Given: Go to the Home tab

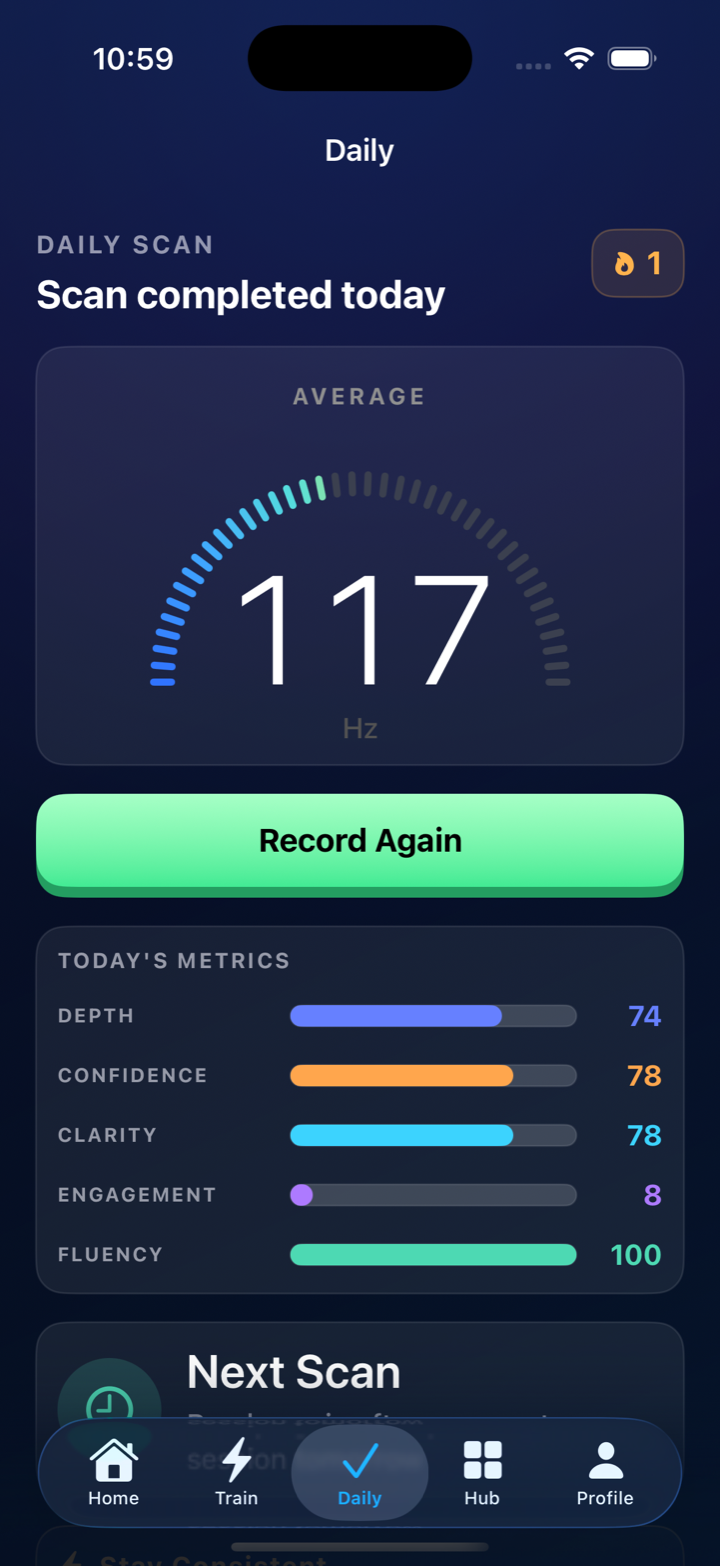Looking at the screenshot, I should 113,1473.
